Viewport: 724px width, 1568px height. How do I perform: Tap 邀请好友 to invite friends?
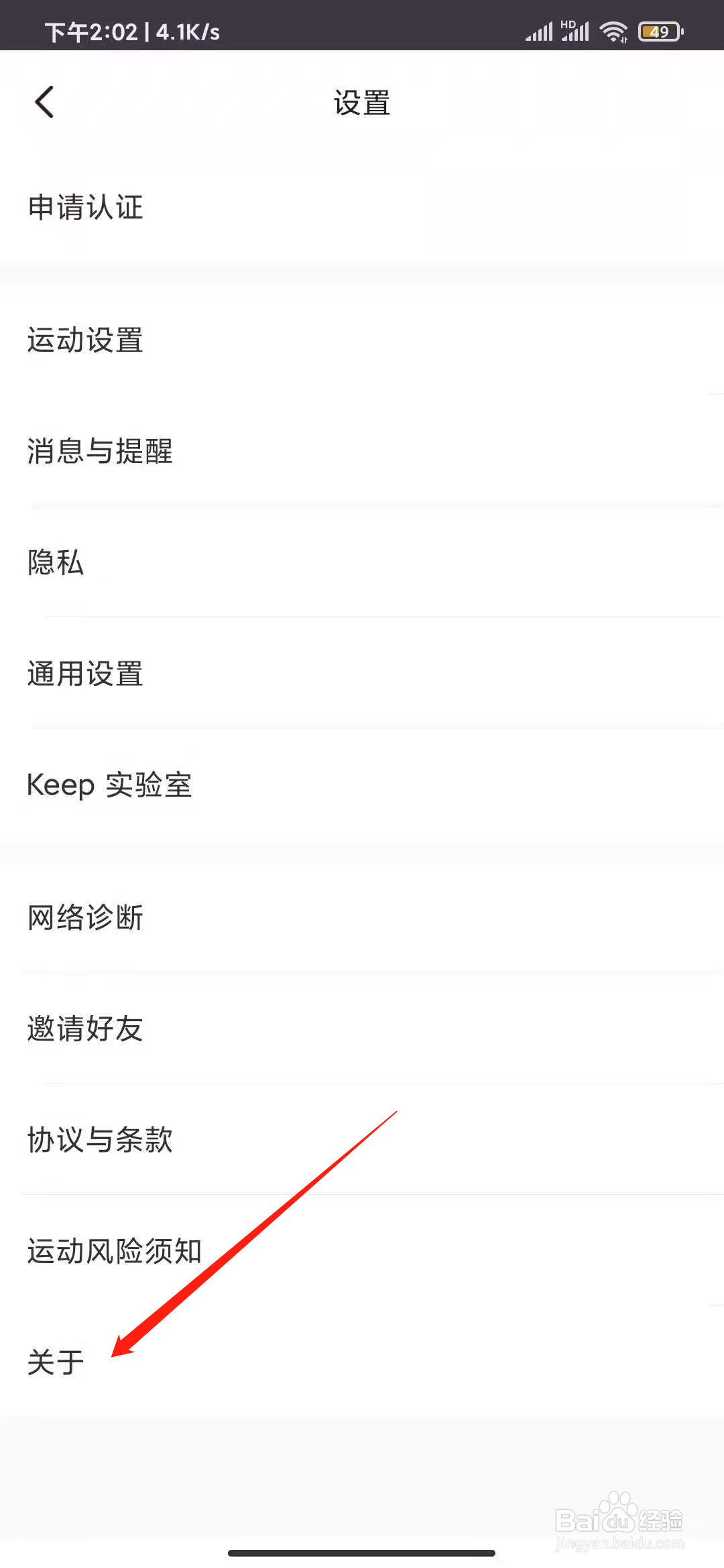(84, 1030)
